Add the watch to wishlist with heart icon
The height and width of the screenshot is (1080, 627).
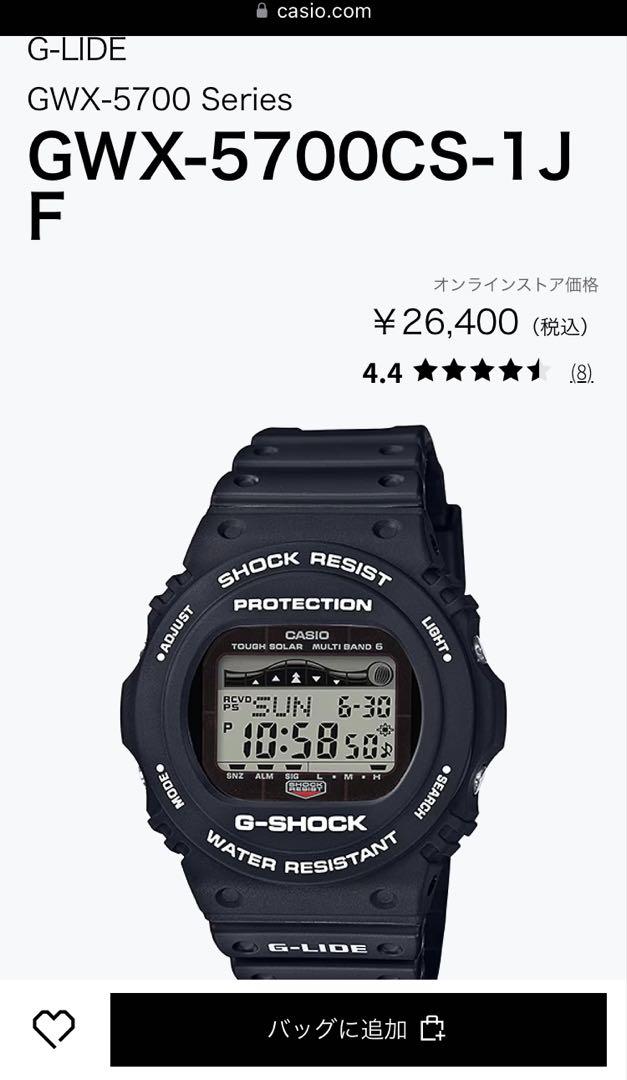coord(54,1028)
